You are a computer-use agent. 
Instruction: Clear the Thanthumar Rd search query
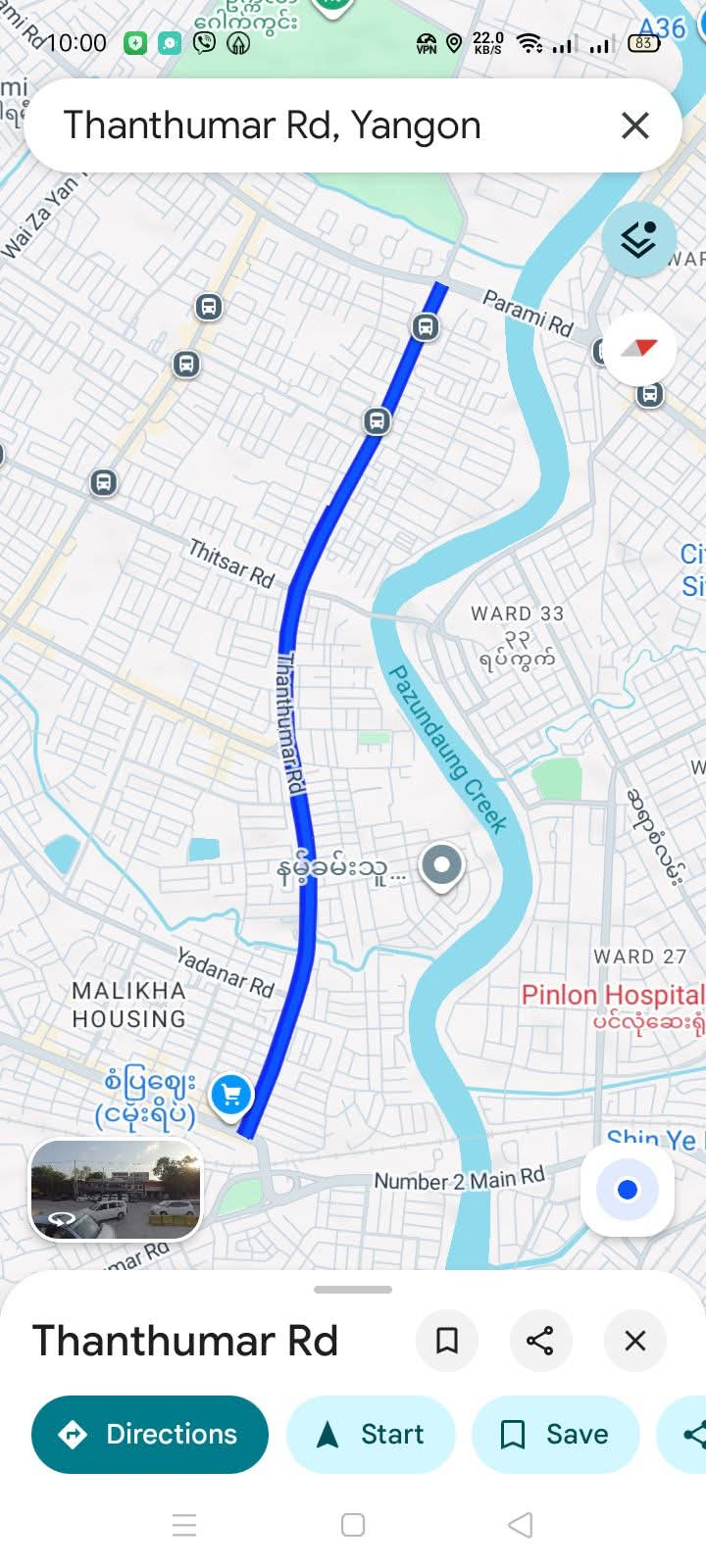635,125
